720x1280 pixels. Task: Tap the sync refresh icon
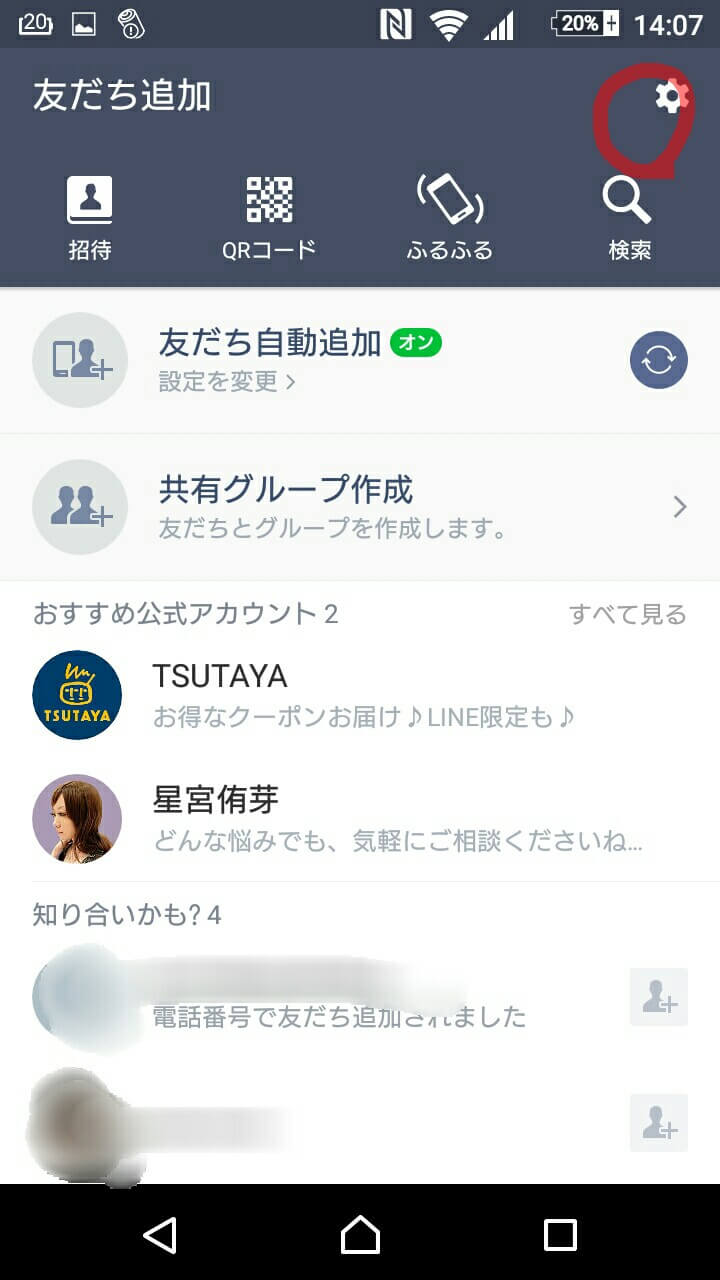658,360
